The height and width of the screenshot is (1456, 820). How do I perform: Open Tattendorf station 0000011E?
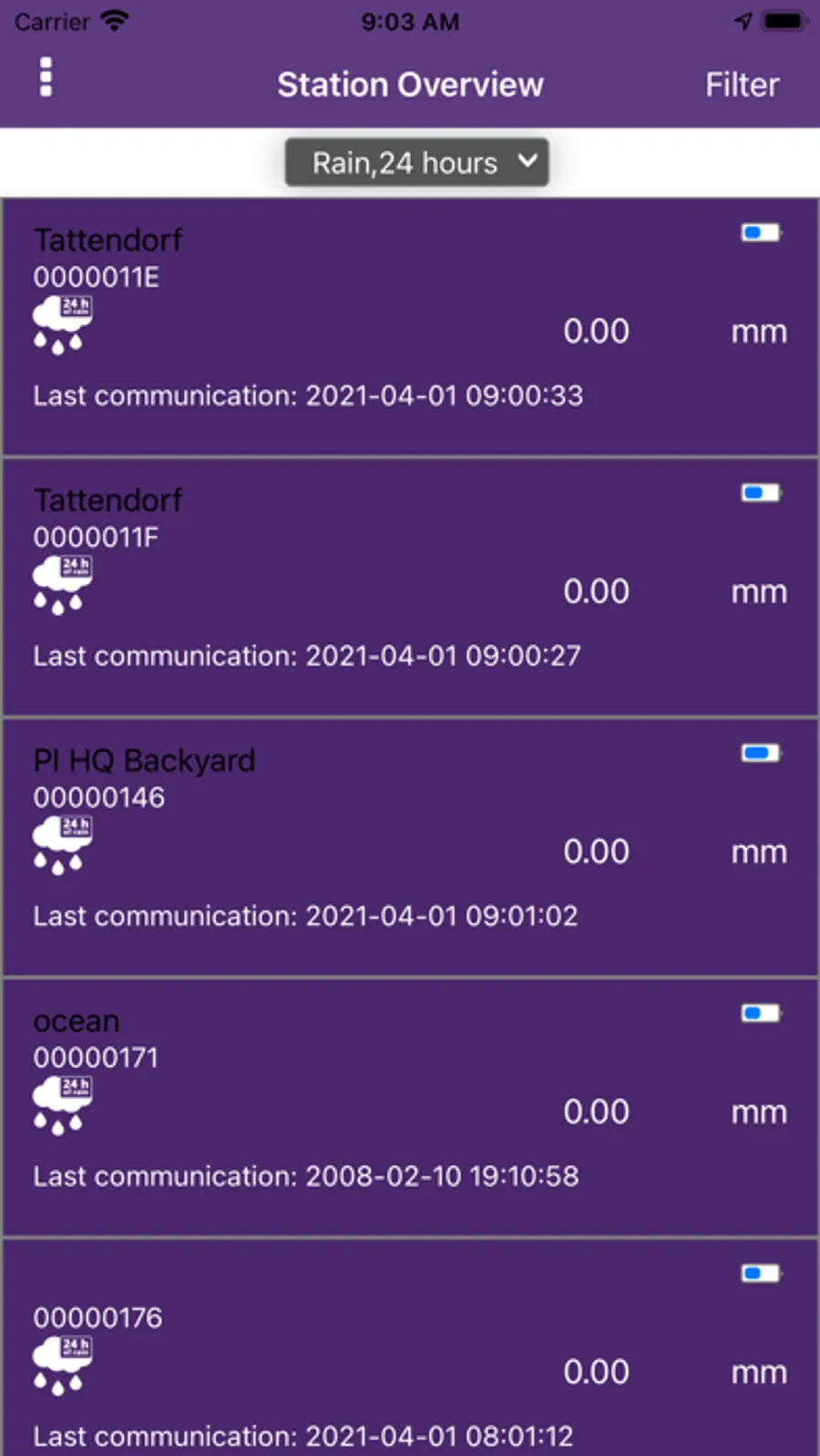coord(410,326)
